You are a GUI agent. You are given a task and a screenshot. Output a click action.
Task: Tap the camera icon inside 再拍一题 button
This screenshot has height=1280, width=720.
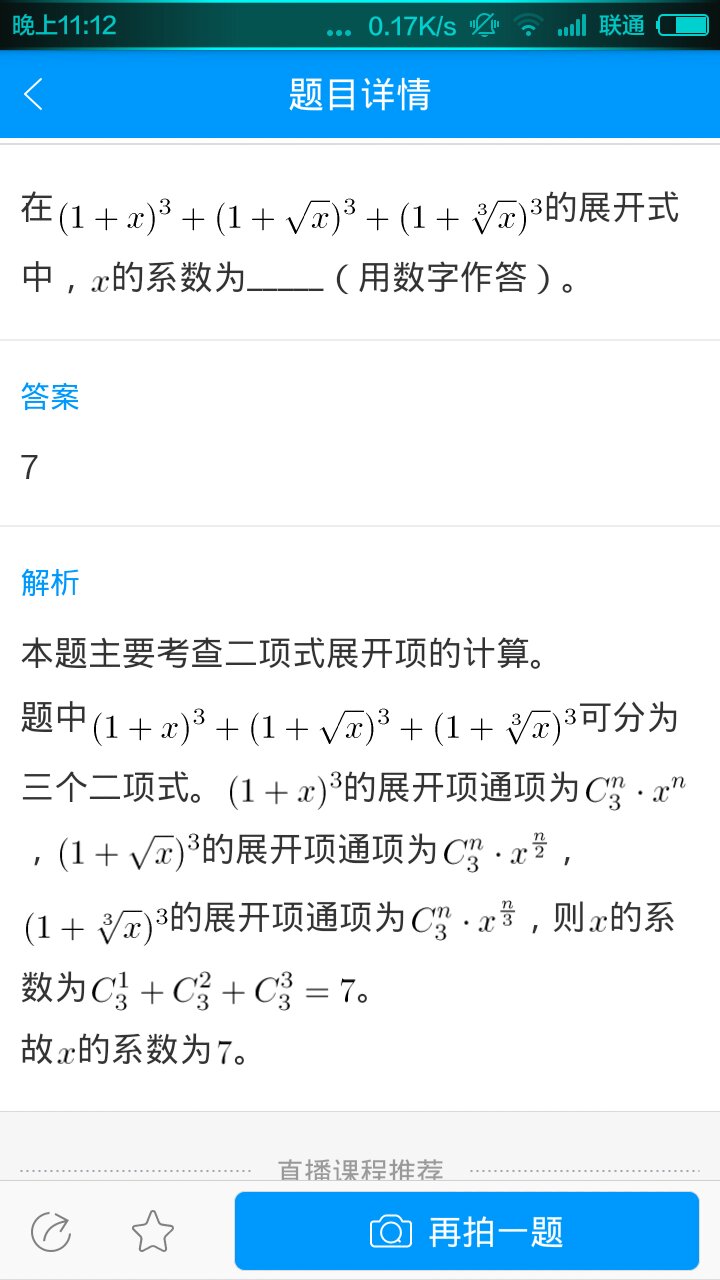tap(394, 1231)
